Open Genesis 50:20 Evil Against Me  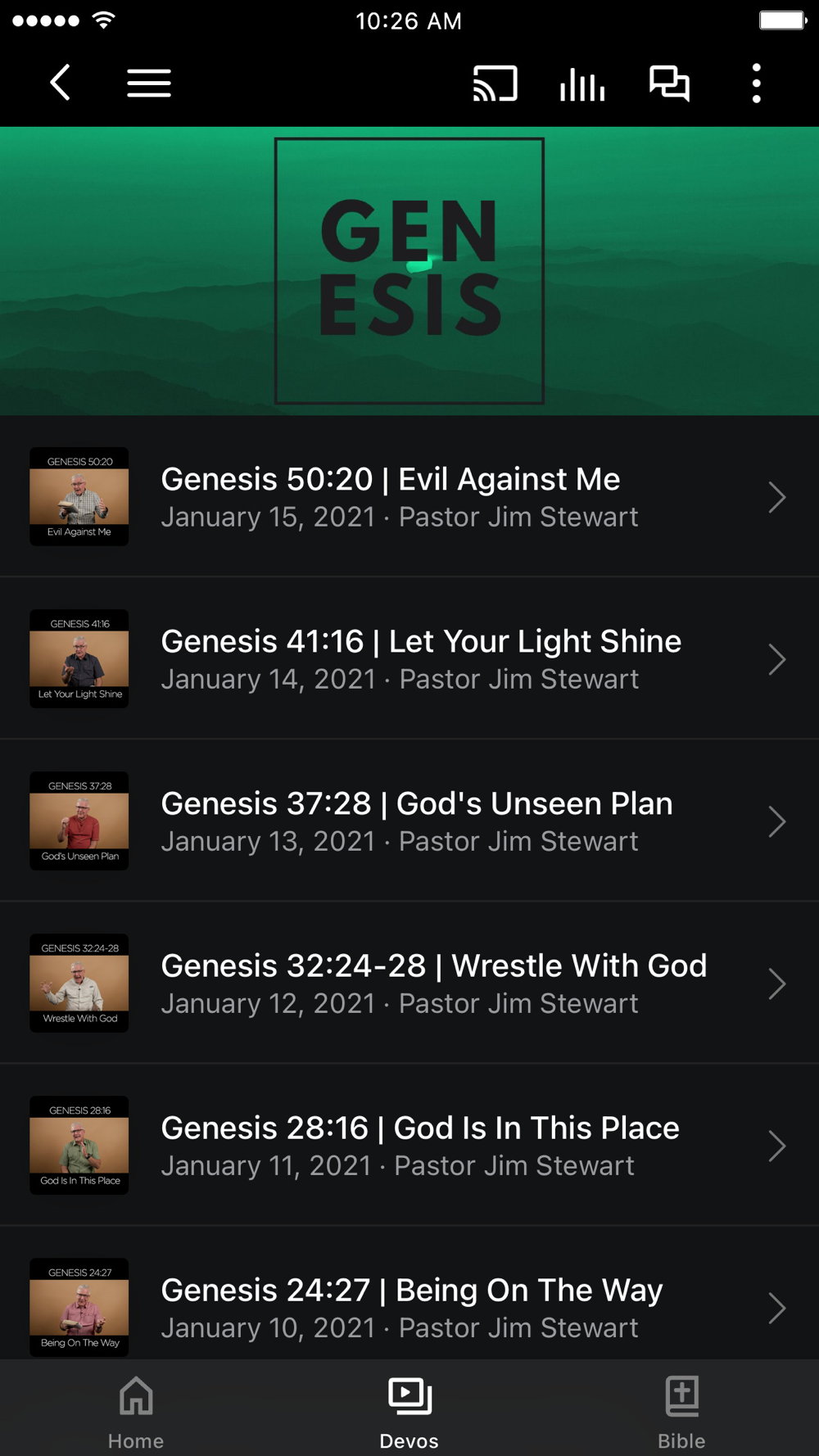(409, 496)
